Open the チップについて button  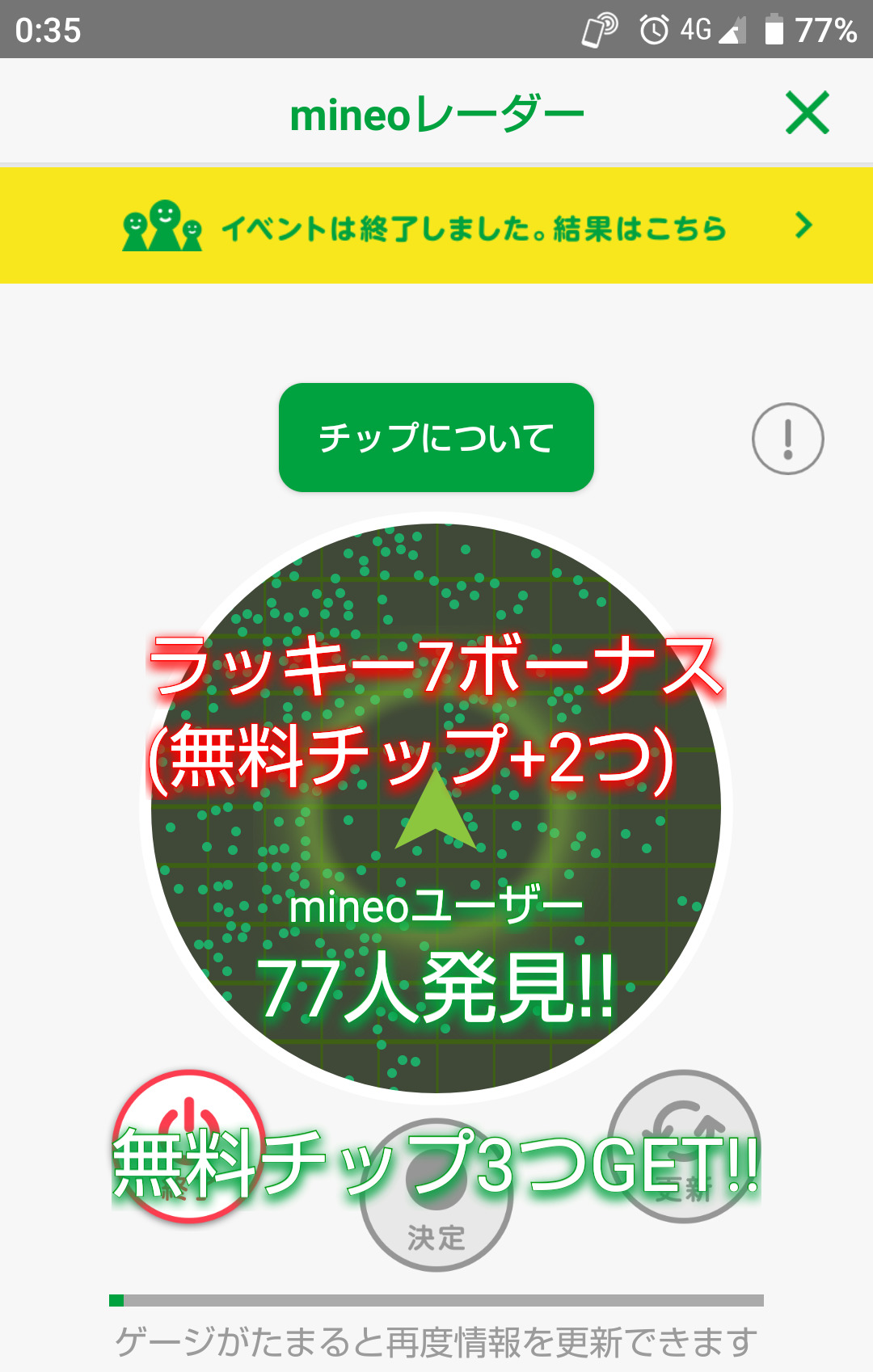[436, 437]
